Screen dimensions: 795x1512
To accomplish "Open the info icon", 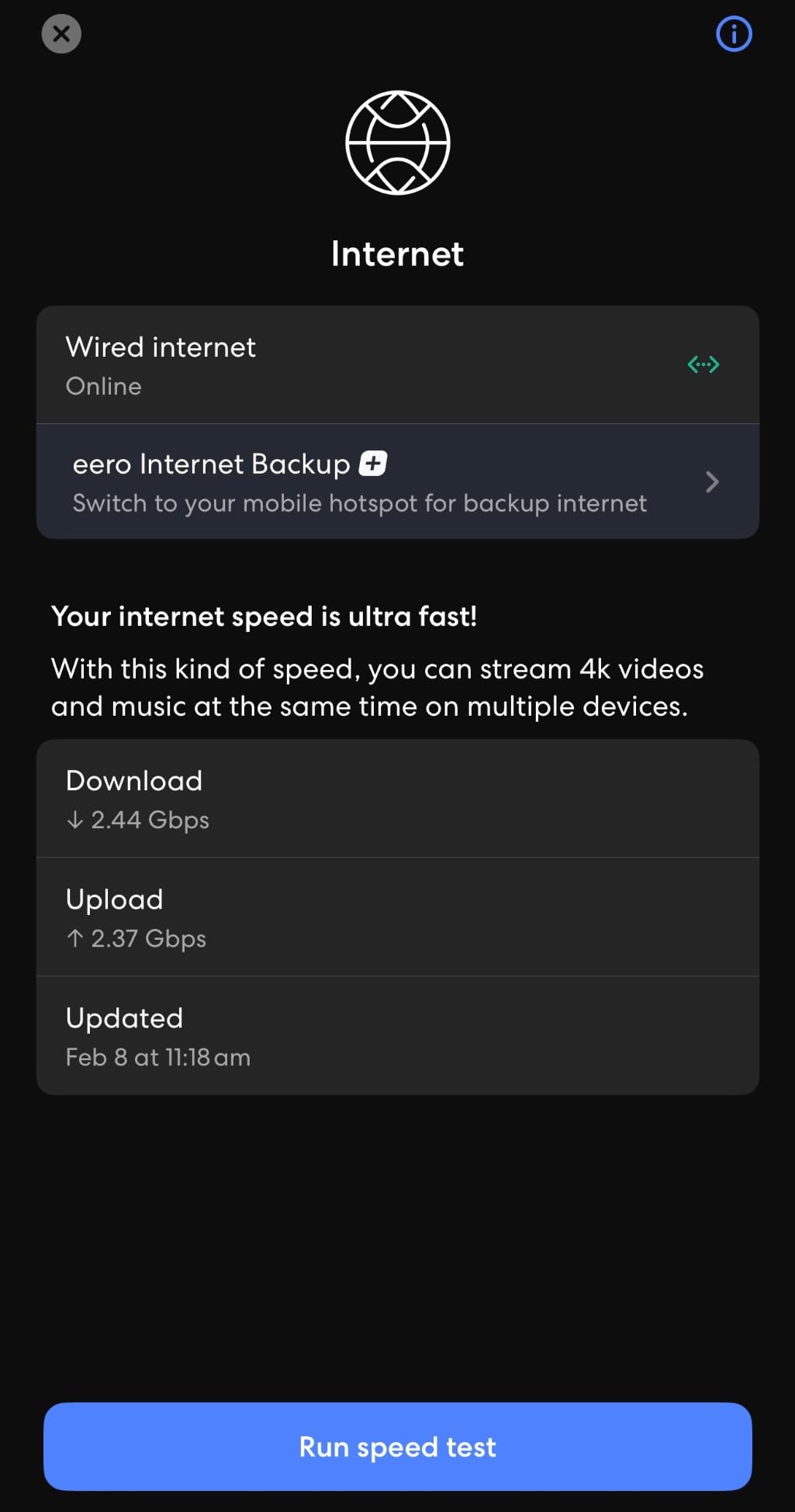I will tap(733, 34).
